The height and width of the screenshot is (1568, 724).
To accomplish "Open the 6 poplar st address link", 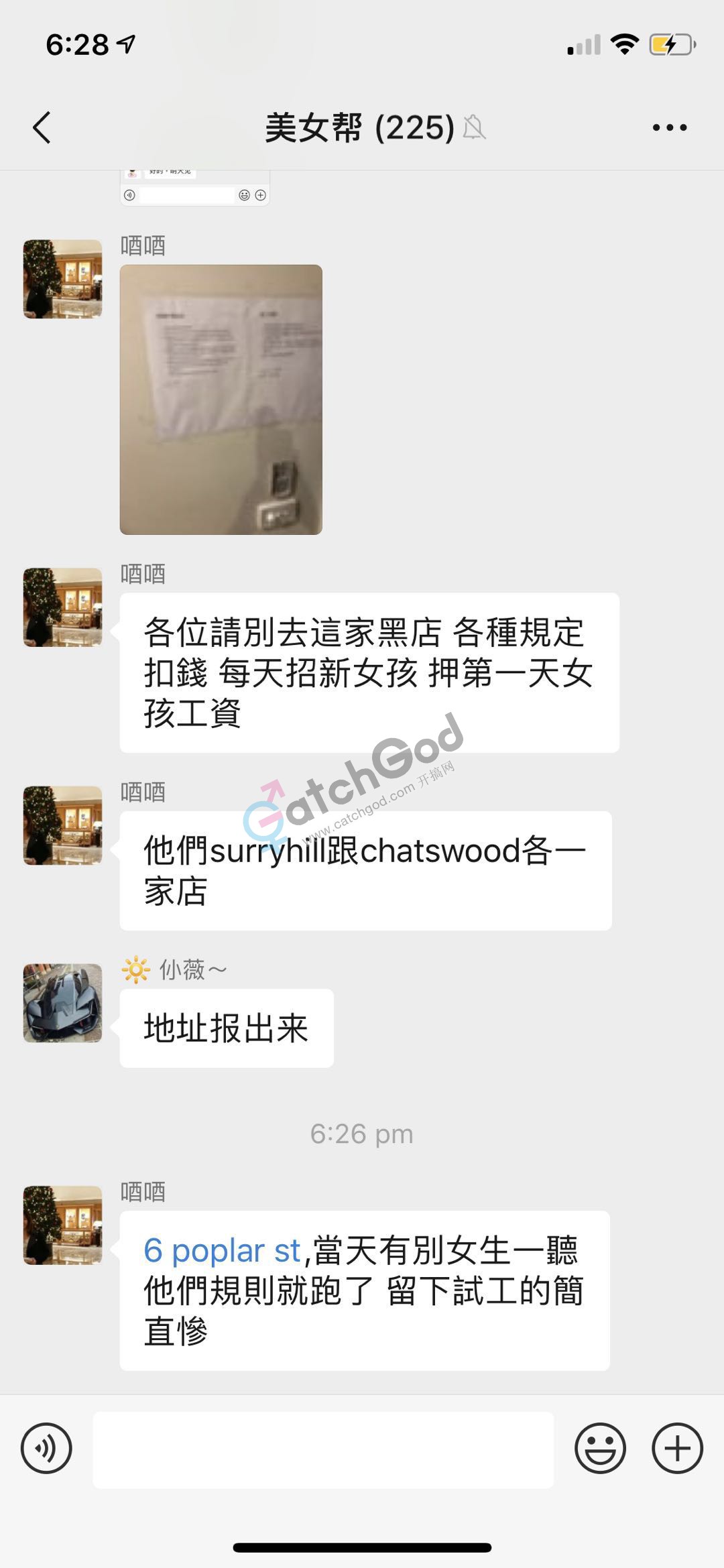I will 222,1250.
